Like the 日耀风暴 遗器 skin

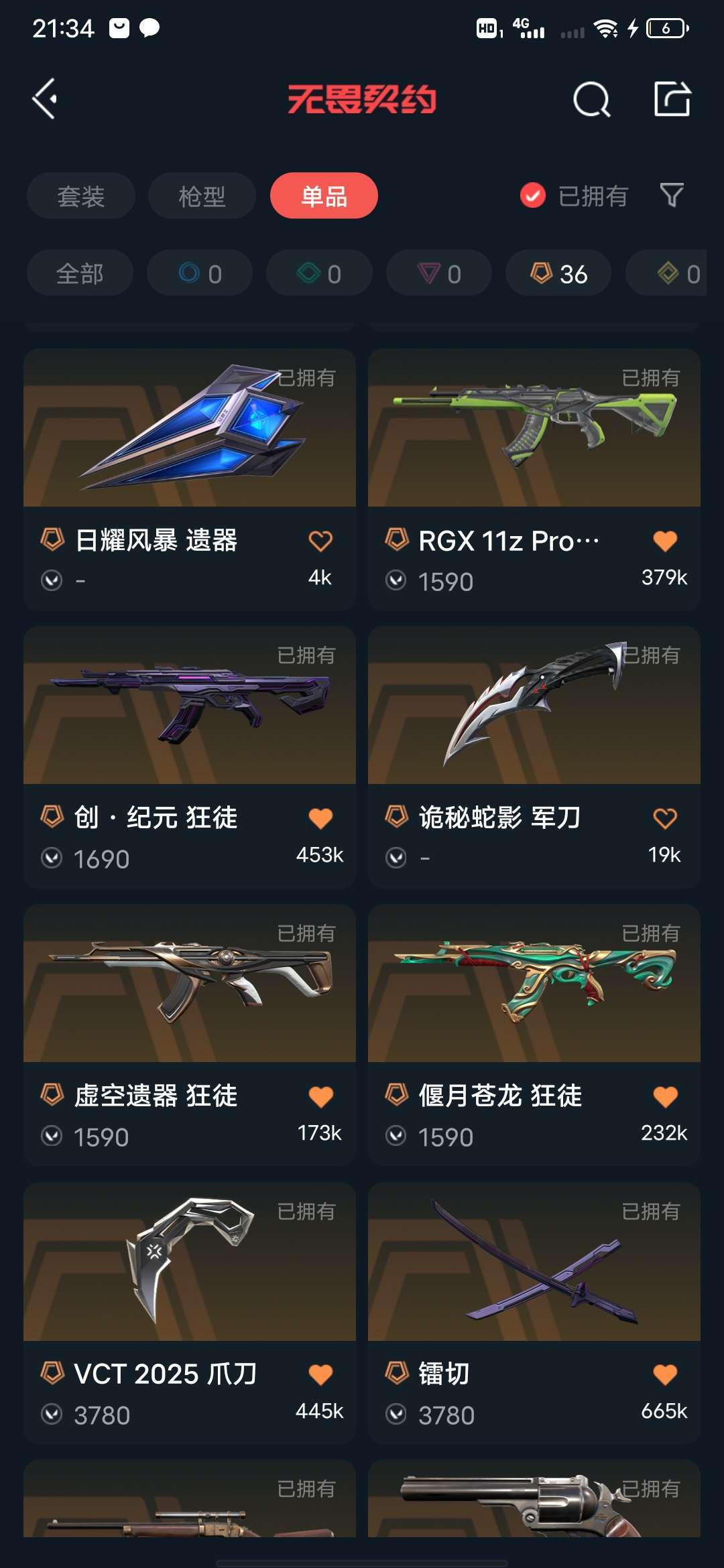click(320, 541)
